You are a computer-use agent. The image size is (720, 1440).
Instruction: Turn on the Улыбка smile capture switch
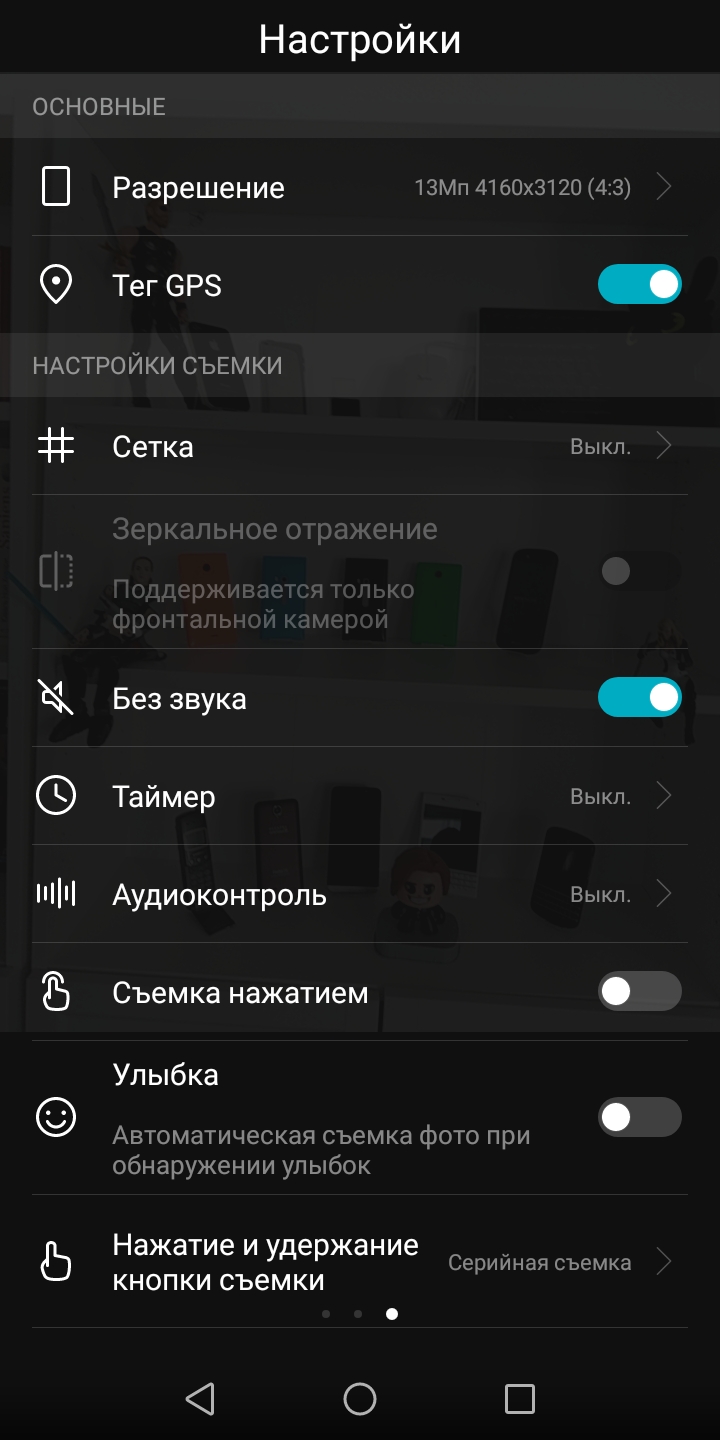640,1117
